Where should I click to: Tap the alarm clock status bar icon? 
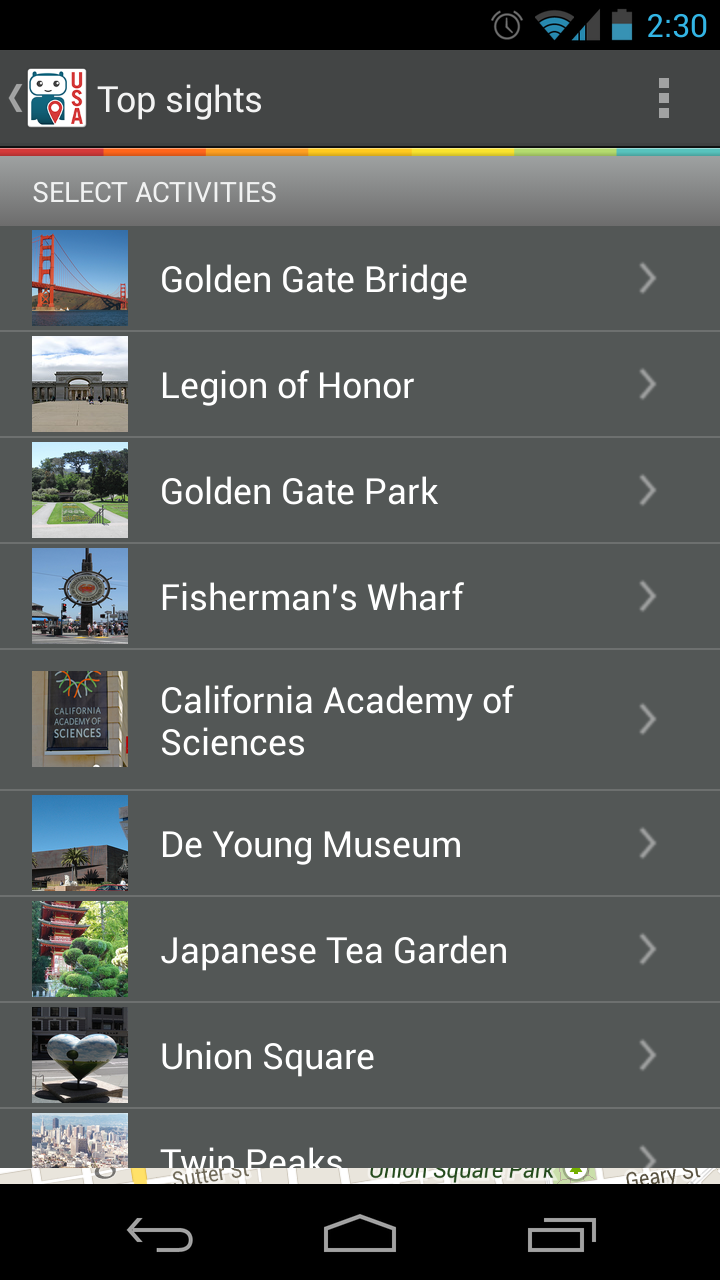[506, 25]
